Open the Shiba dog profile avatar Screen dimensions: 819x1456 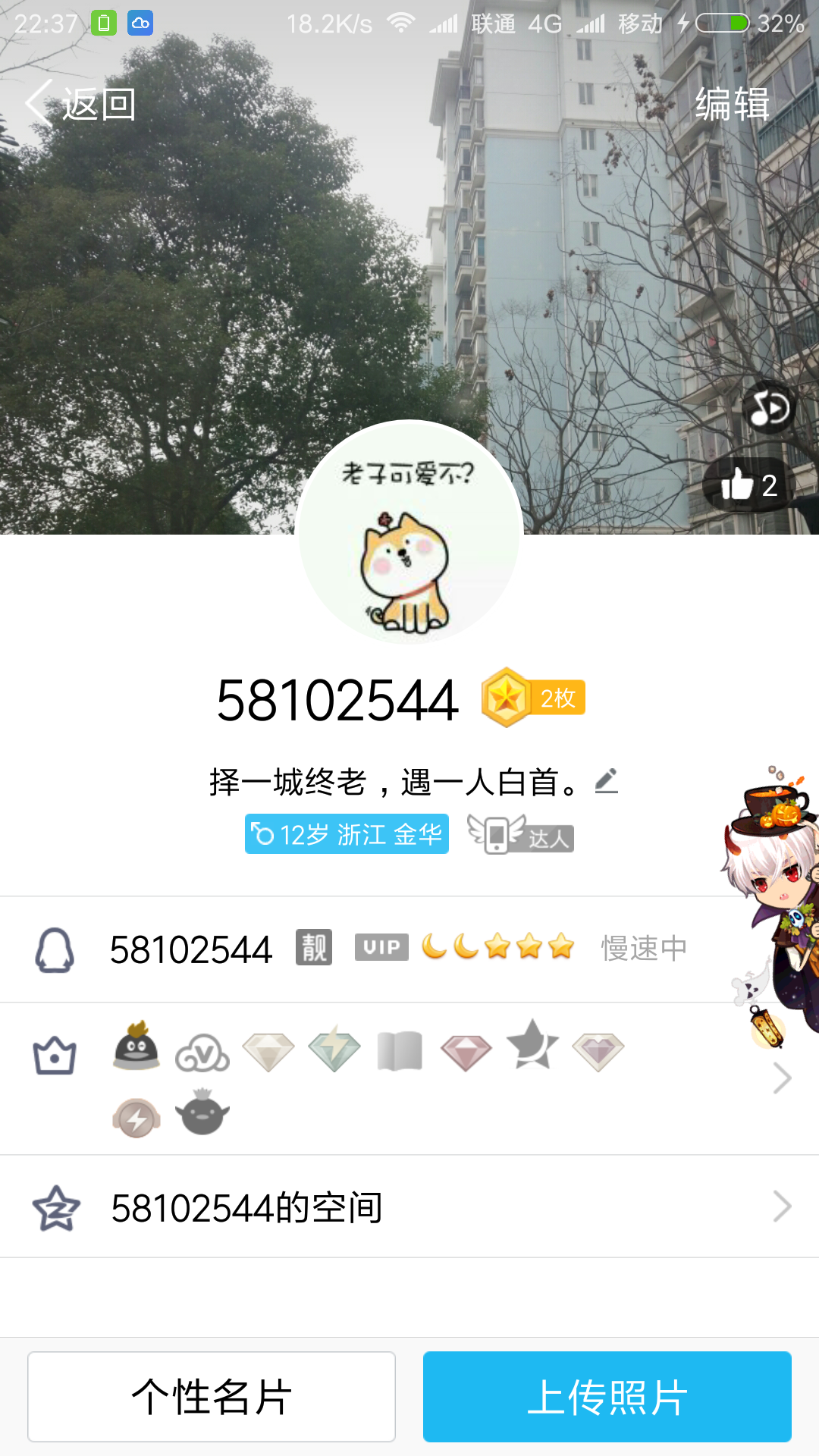click(x=409, y=532)
